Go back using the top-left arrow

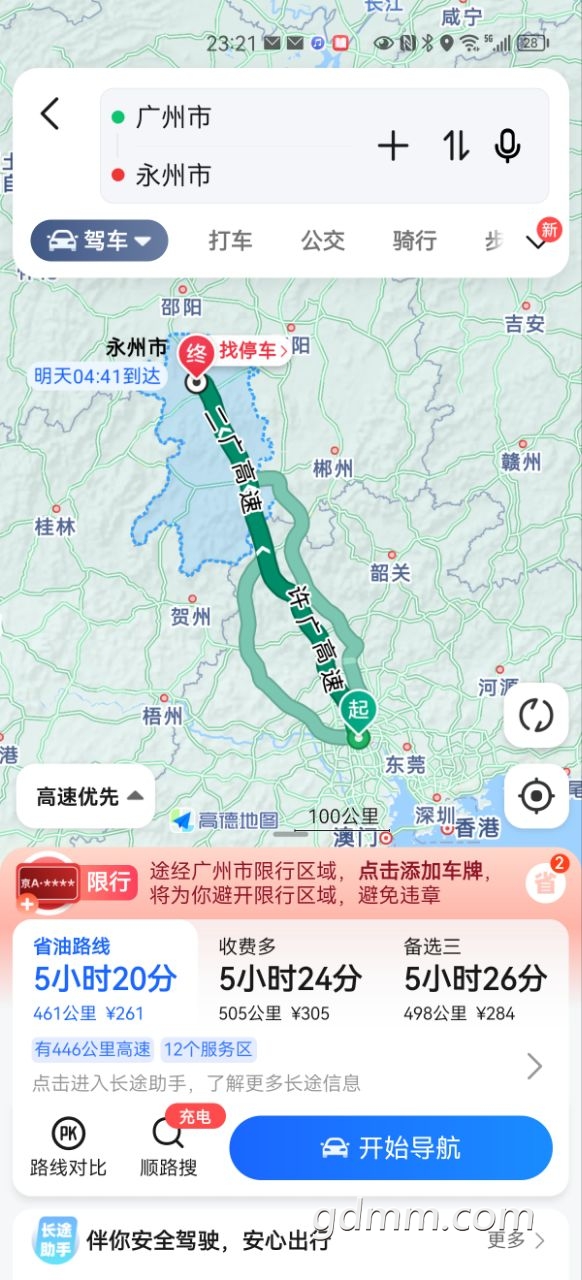coord(50,114)
